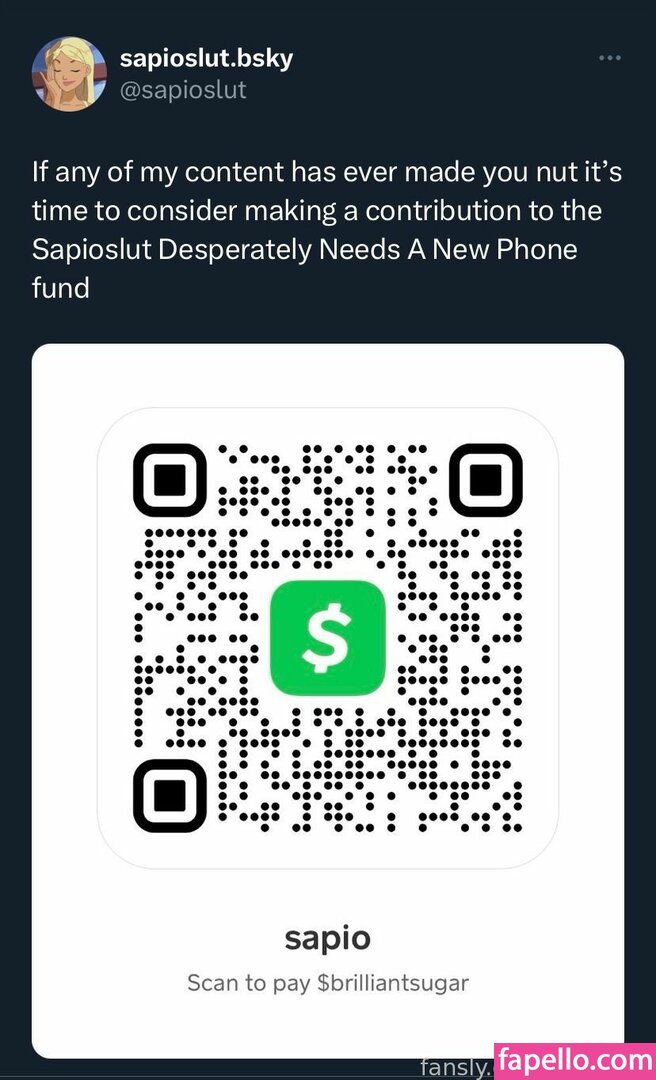This screenshot has width=656, height=1080.
Task: Open the post's overflow menu
Action: click(x=609, y=59)
